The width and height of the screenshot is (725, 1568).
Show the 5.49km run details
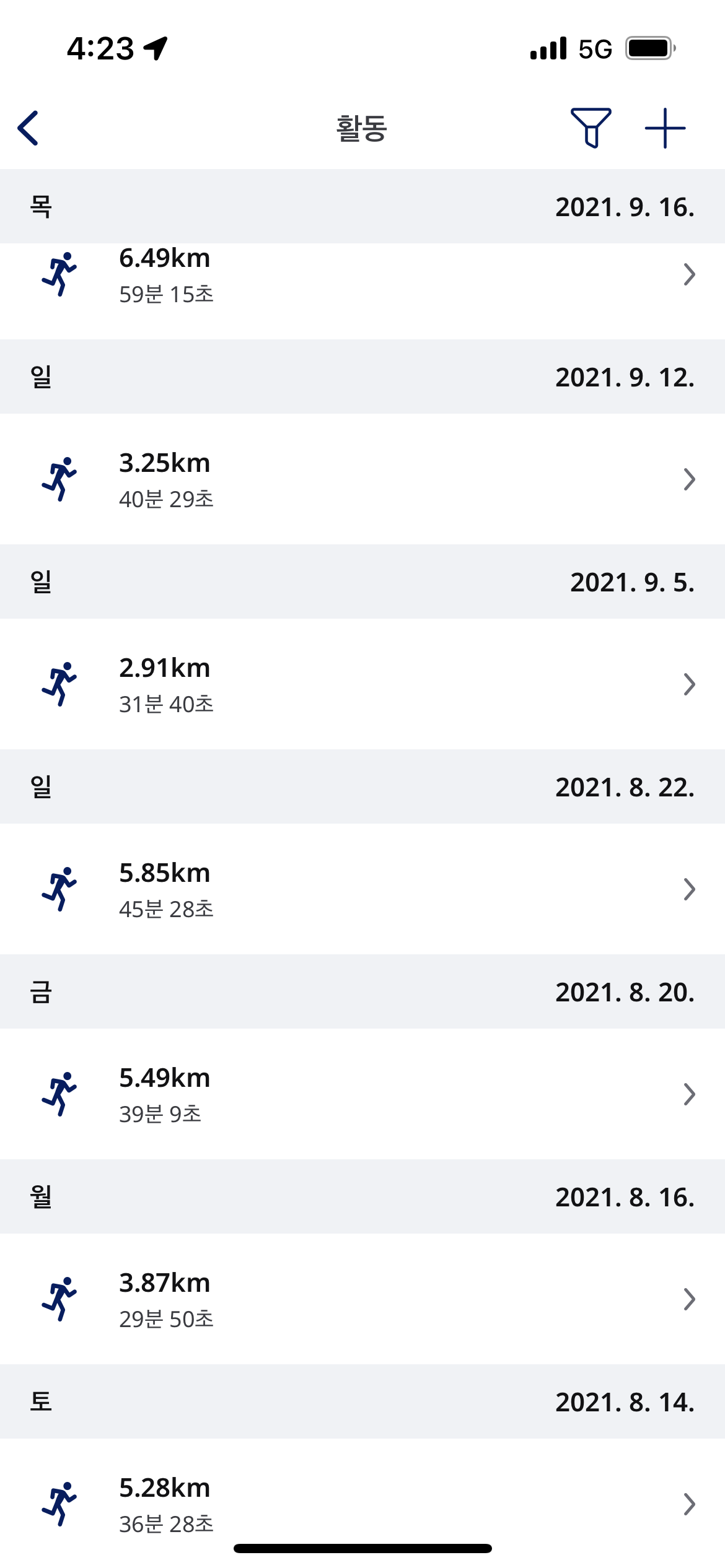(362, 1094)
